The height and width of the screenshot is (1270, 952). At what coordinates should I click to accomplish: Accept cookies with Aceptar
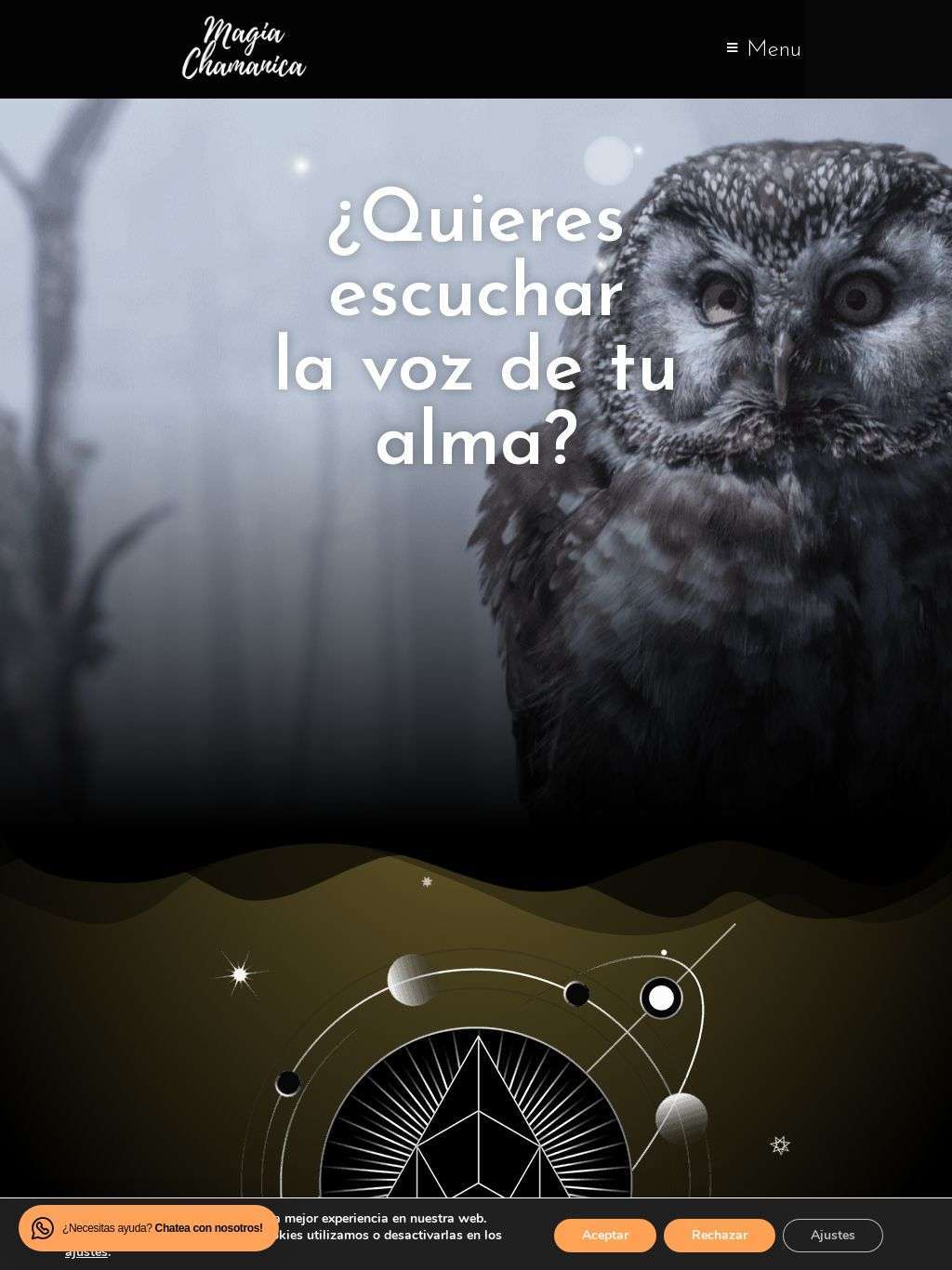coord(605,1235)
